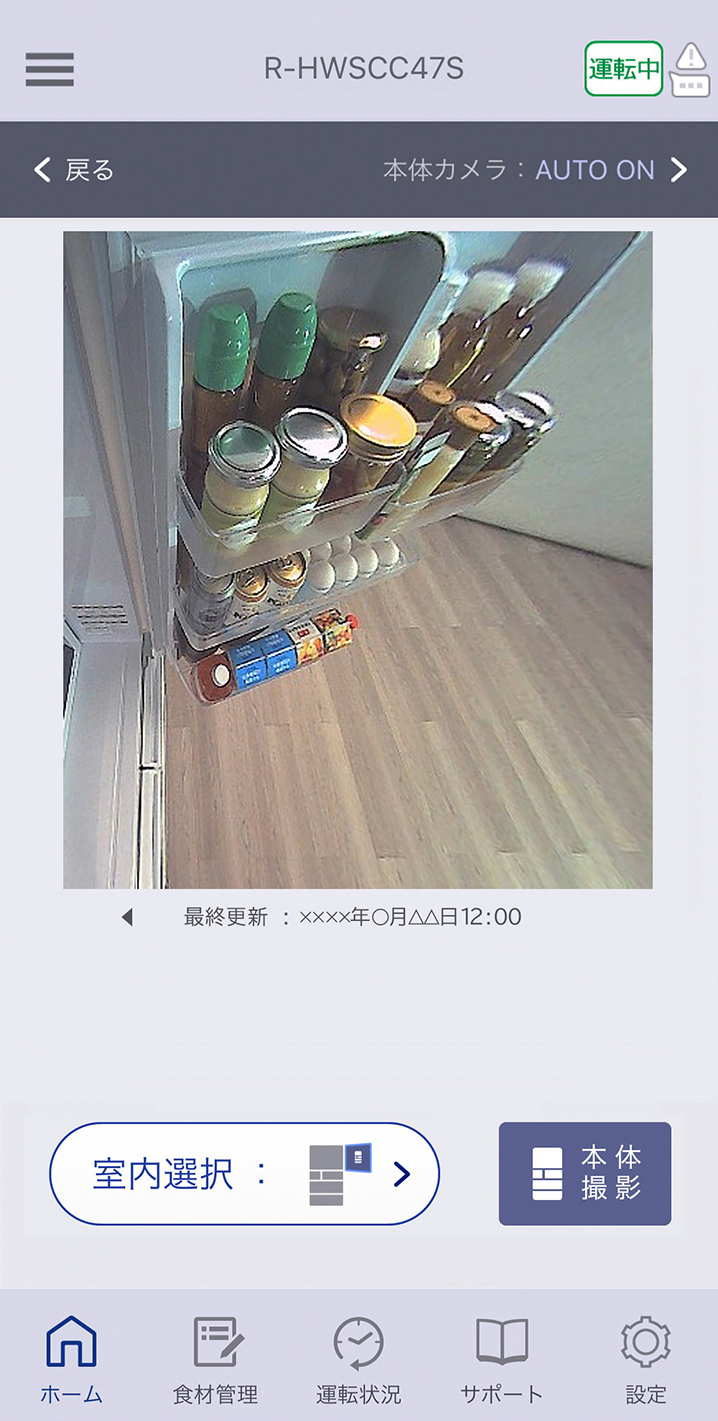
Task: Open the fridge door camera photo
Action: click(x=358, y=560)
